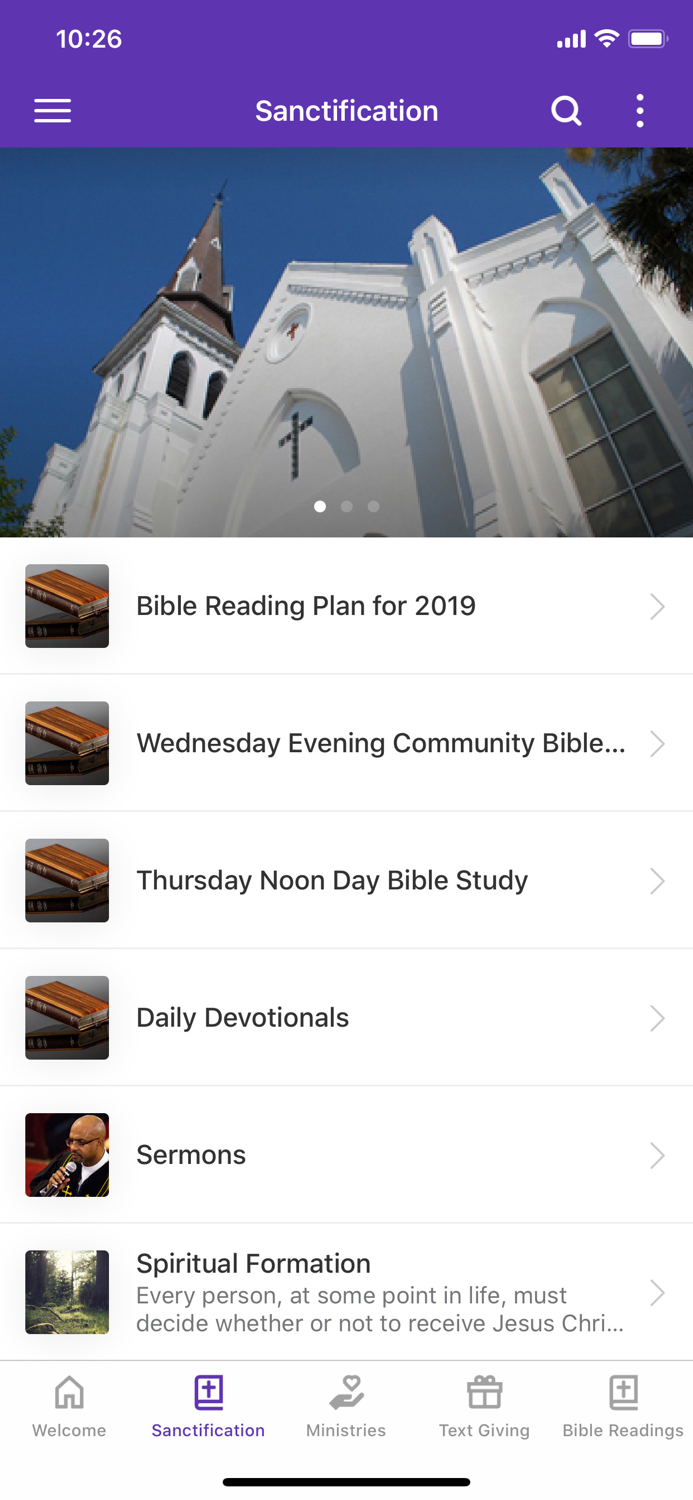This screenshot has width=693, height=1500.
Task: Select the Sanctification tab
Action: [208, 1406]
